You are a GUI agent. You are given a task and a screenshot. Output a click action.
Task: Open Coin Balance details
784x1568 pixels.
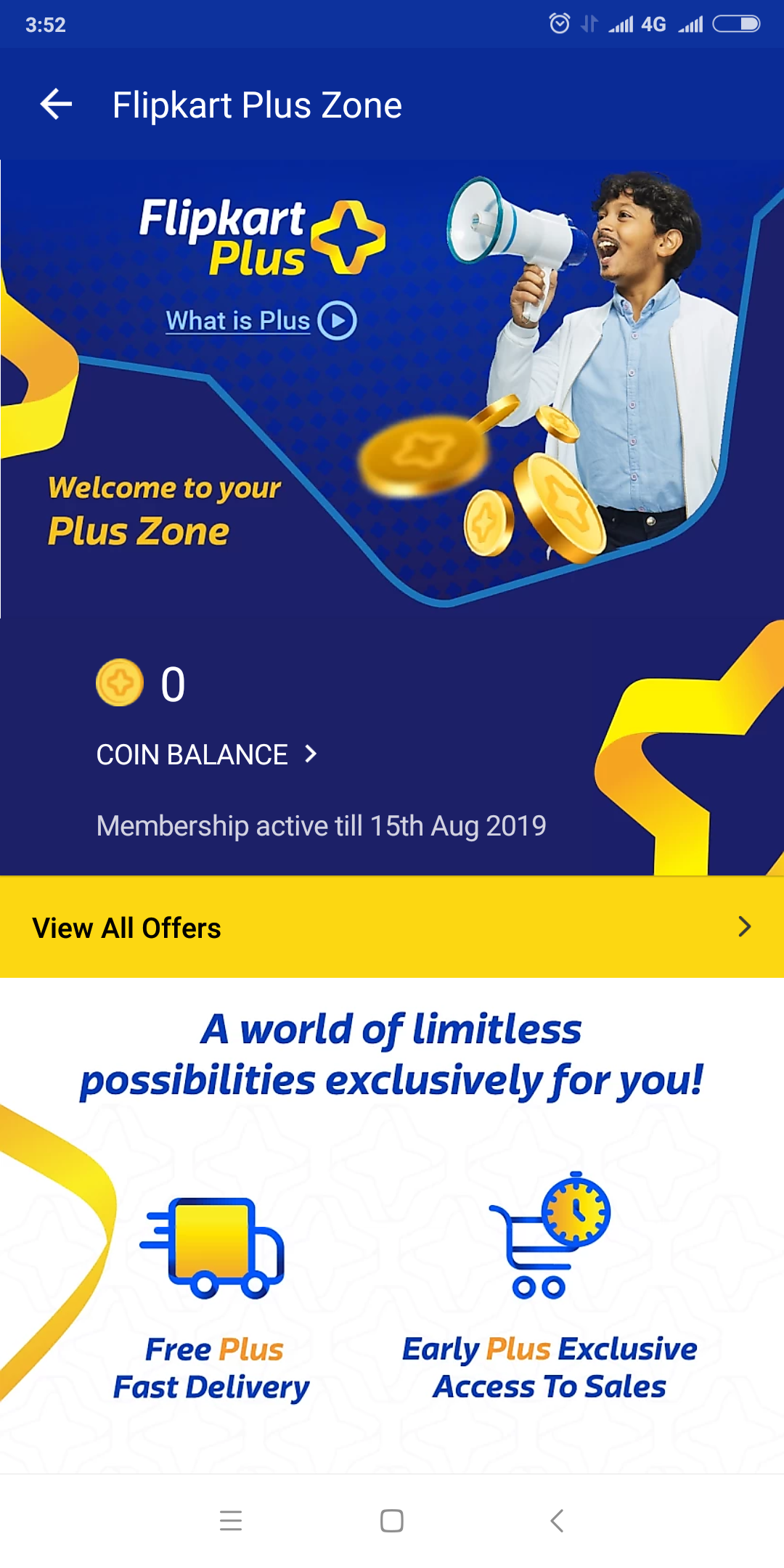207,755
